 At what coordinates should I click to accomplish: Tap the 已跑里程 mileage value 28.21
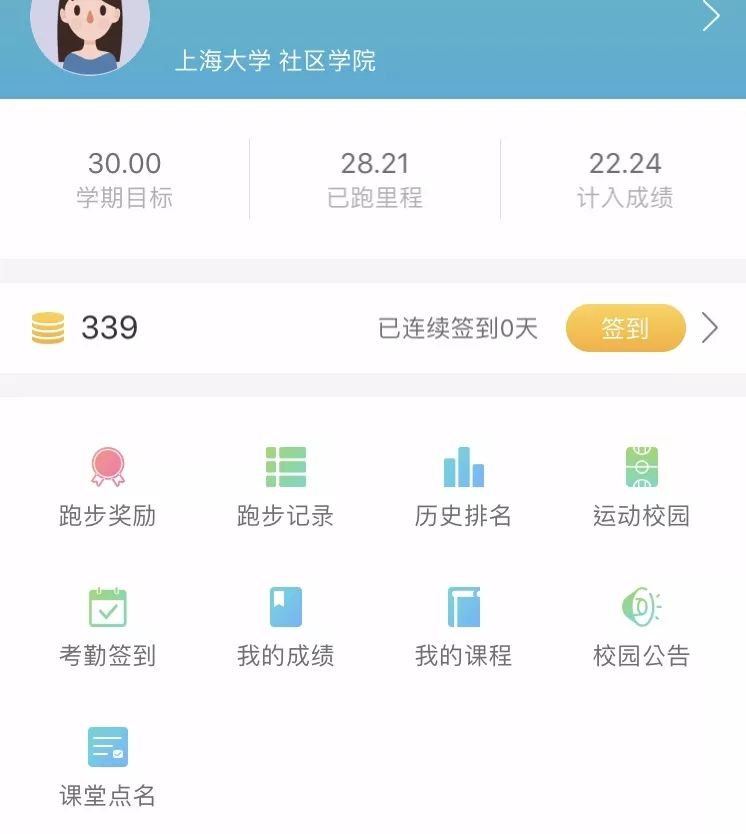click(x=372, y=163)
